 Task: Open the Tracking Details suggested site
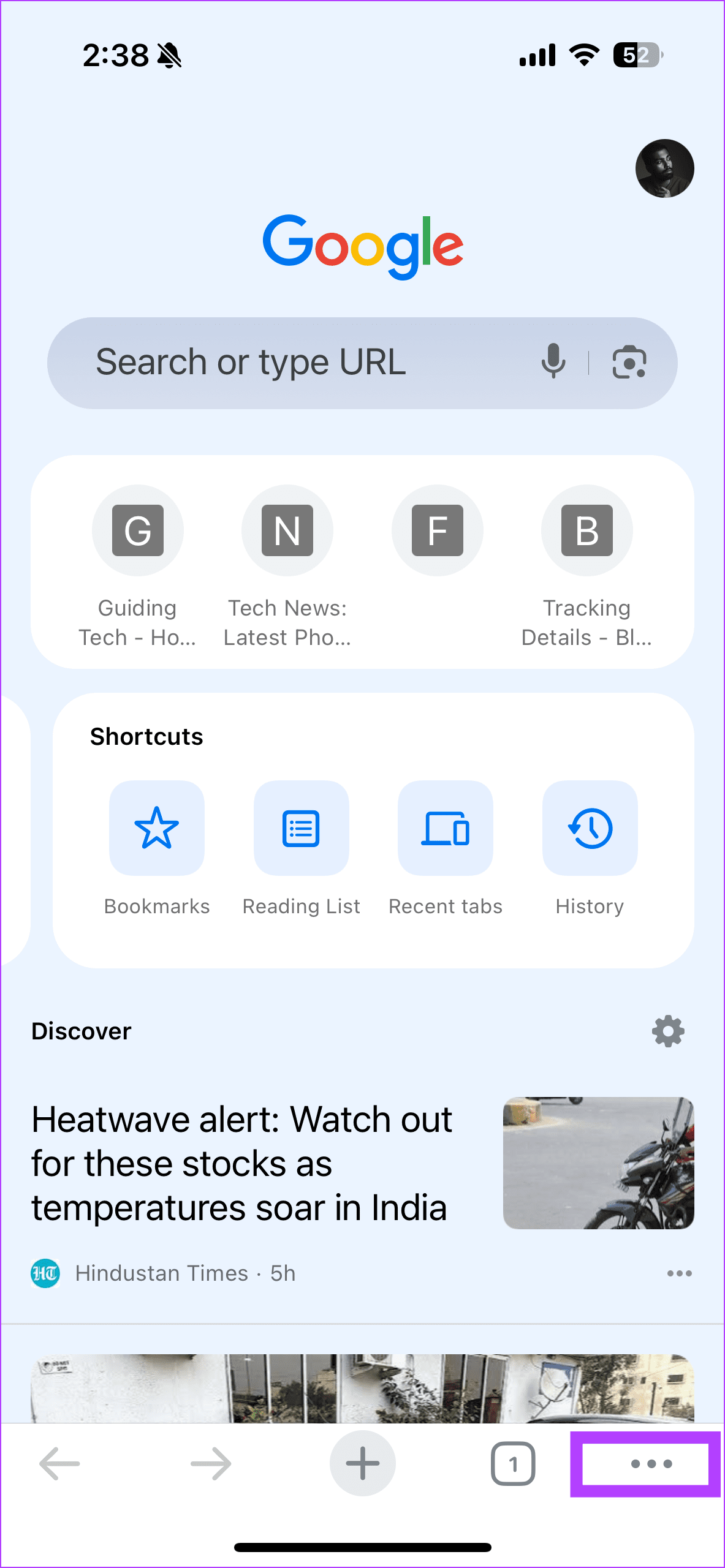(x=586, y=530)
